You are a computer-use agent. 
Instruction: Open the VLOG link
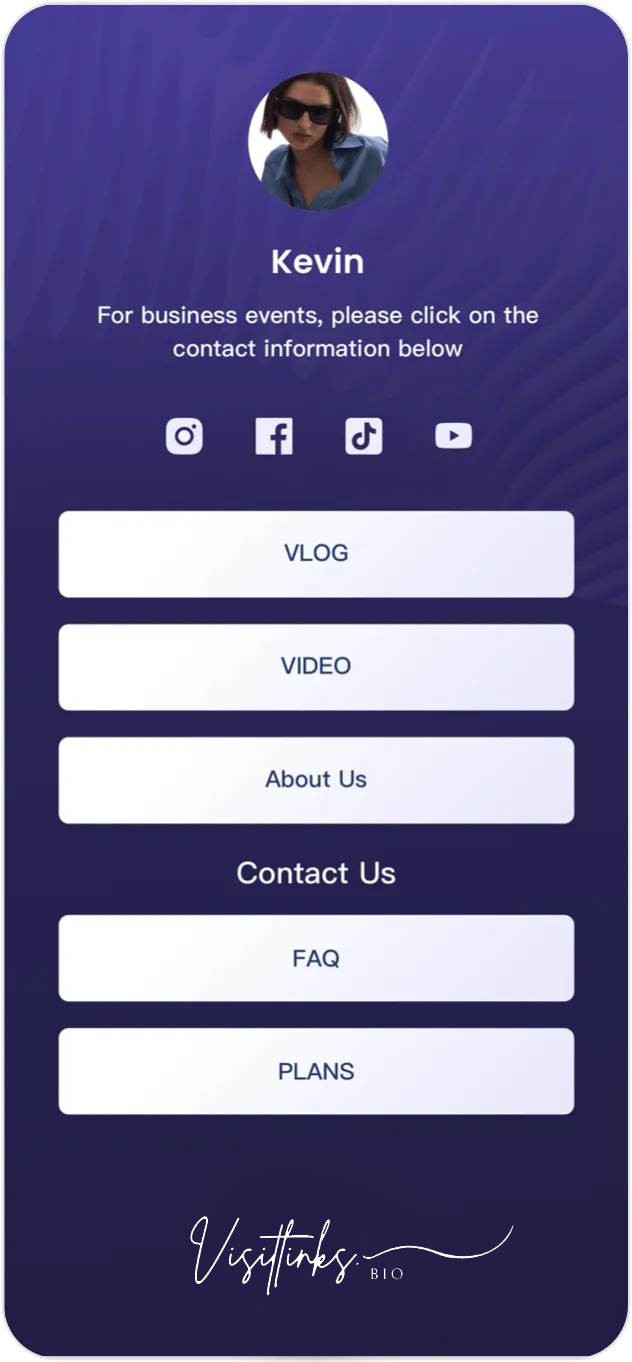316,554
